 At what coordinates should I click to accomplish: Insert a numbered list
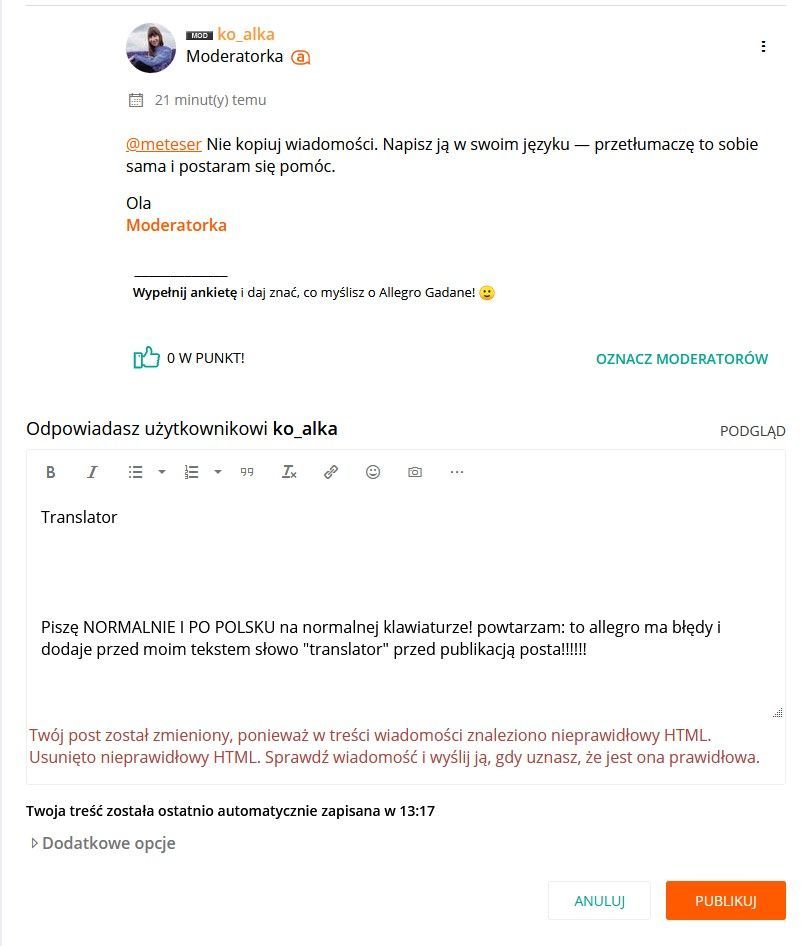tap(192, 472)
